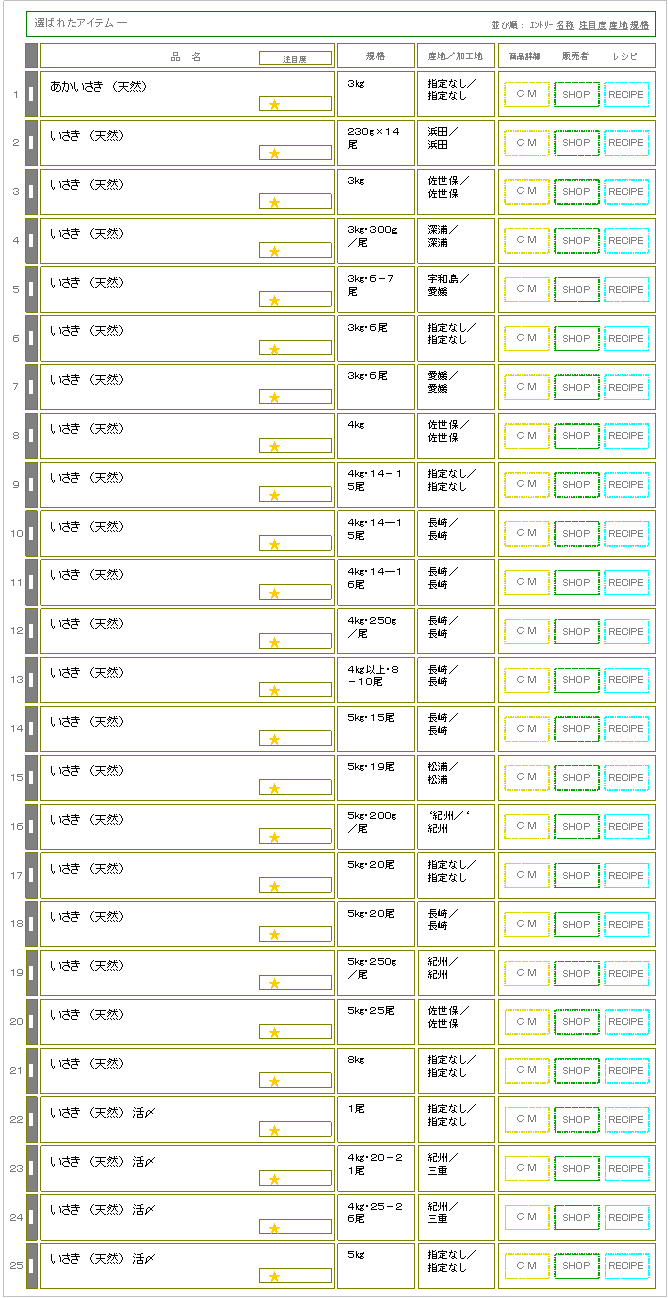Open SHOP for the 8kg いさき
This screenshot has height=1298, width=668.
pos(576,1071)
